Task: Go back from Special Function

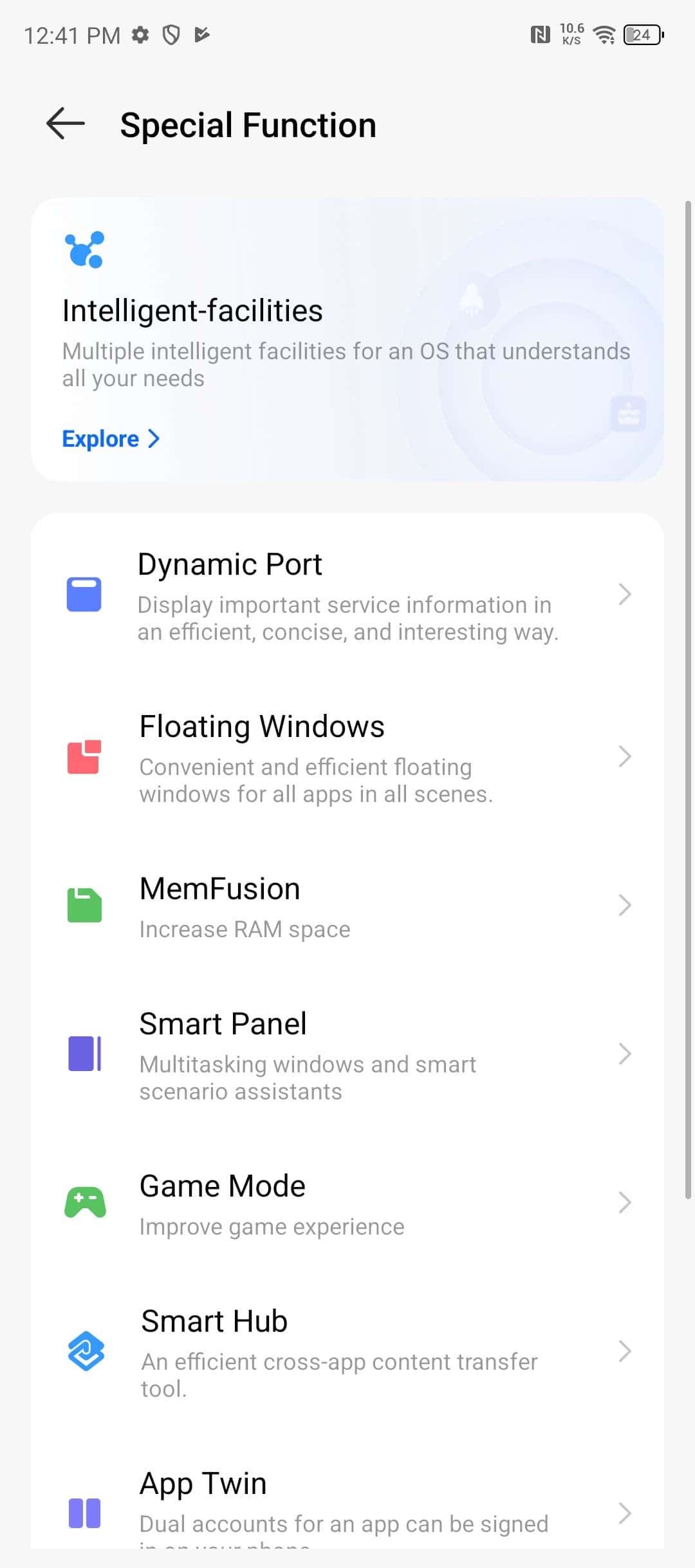Action: point(66,124)
